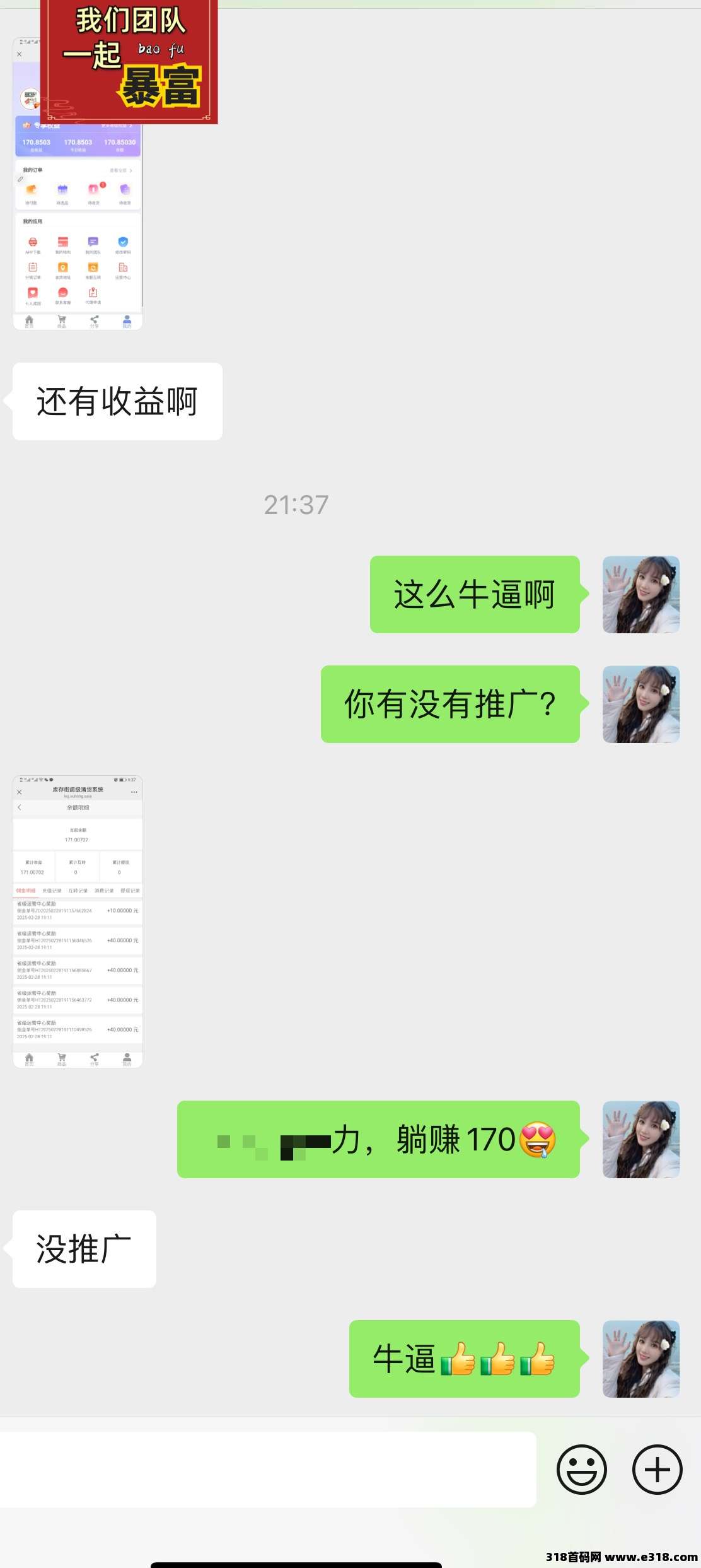Tap the avatar beside "这么牛逼啊" message
Screen dimensions: 701x1568
click(x=640, y=594)
